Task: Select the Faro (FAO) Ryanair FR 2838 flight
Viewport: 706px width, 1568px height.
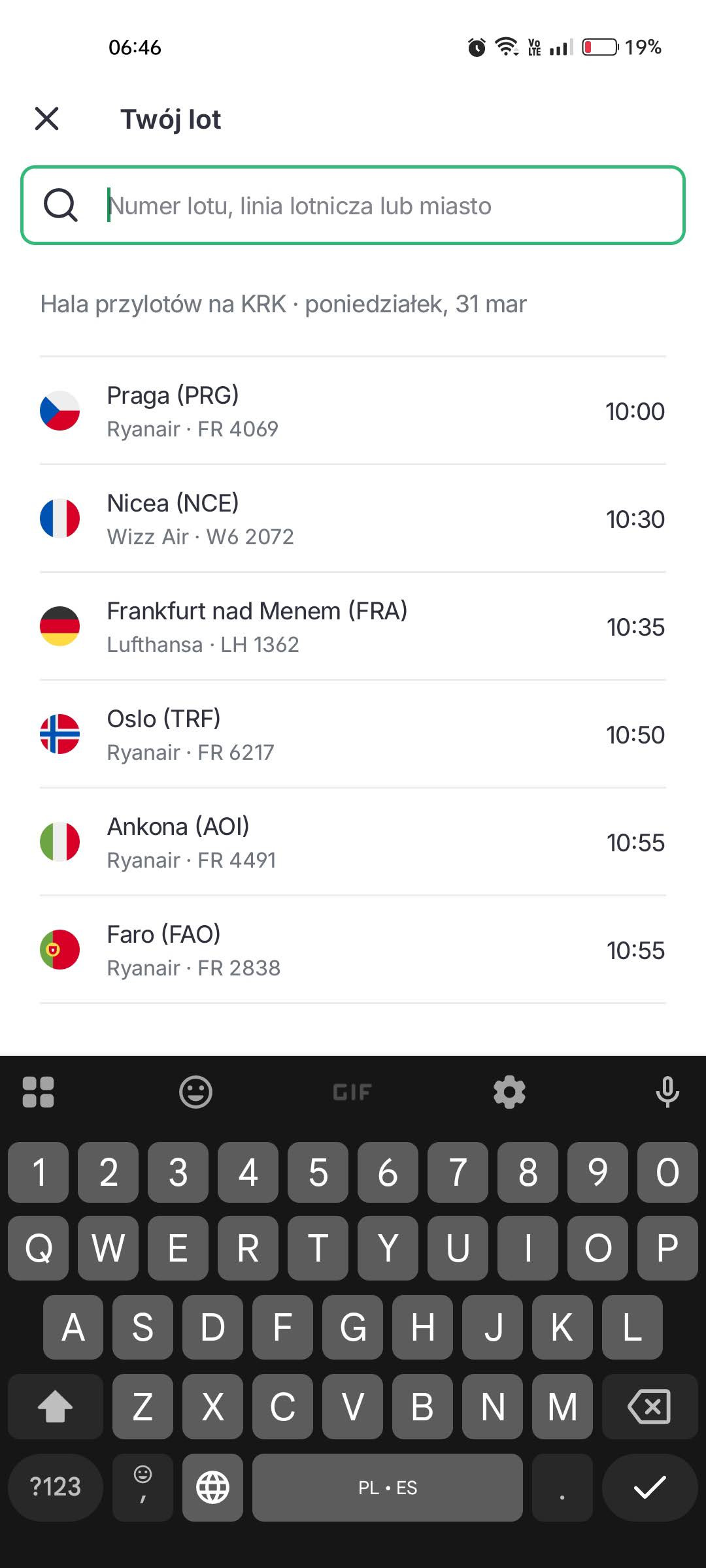Action: [353, 950]
